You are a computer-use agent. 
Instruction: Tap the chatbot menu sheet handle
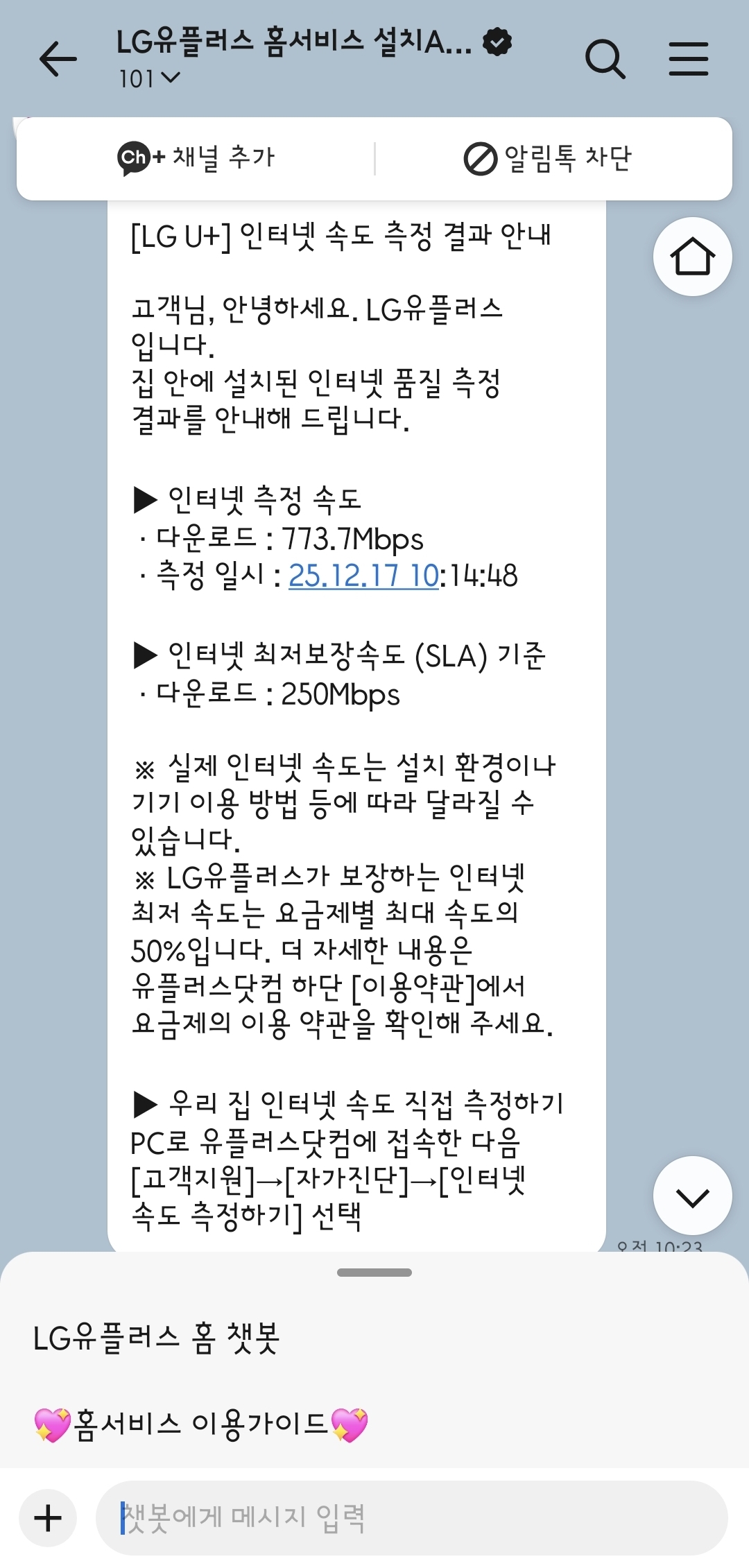coord(374,1273)
